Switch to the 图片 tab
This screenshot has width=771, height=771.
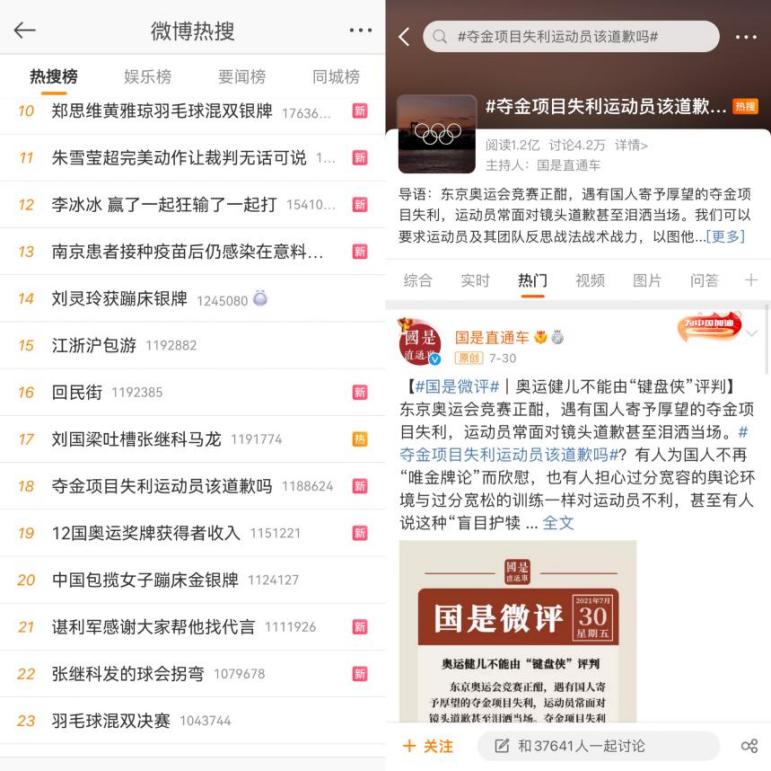tap(647, 280)
